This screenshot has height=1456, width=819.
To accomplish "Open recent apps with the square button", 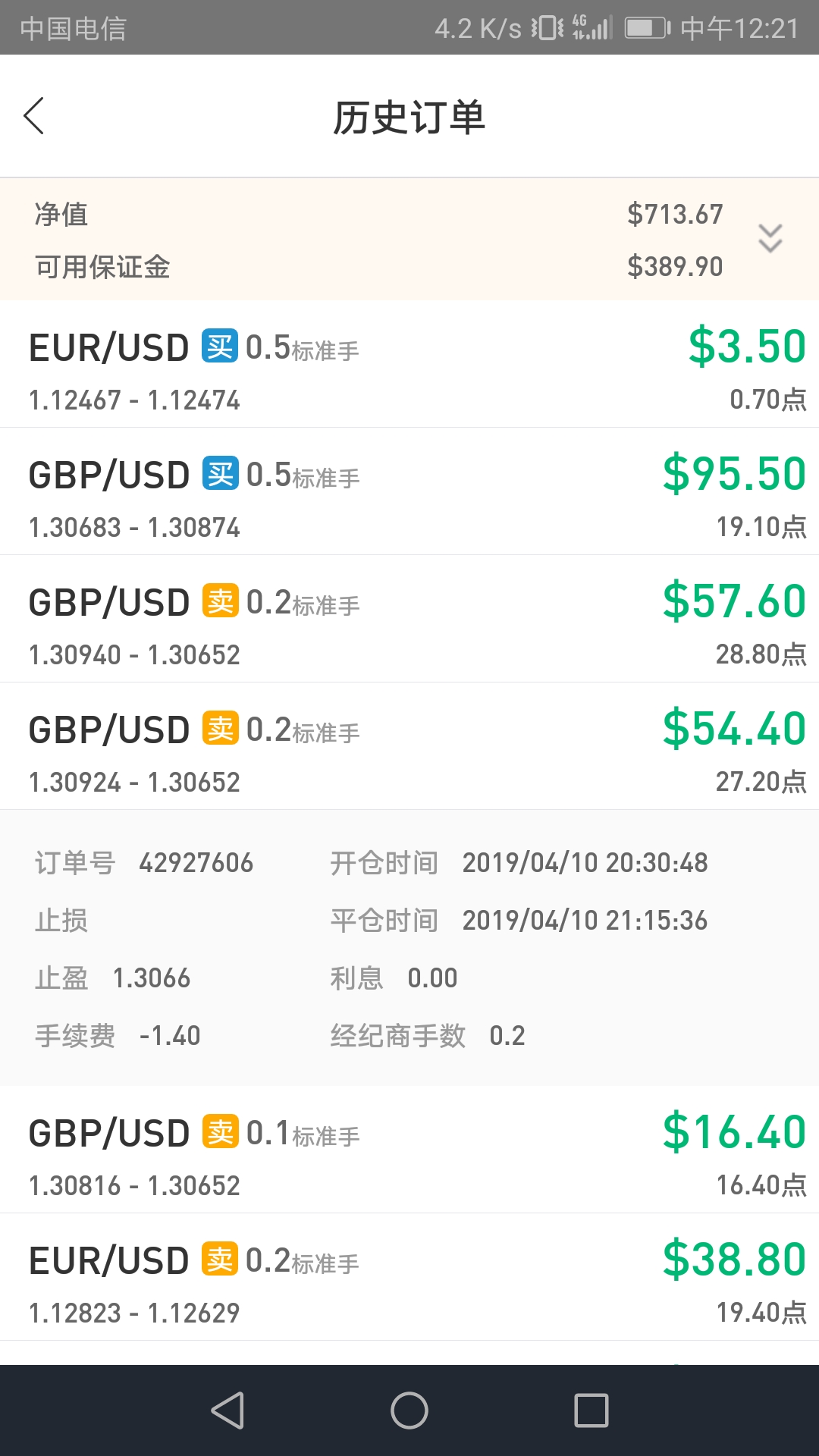I will pos(591,1410).
